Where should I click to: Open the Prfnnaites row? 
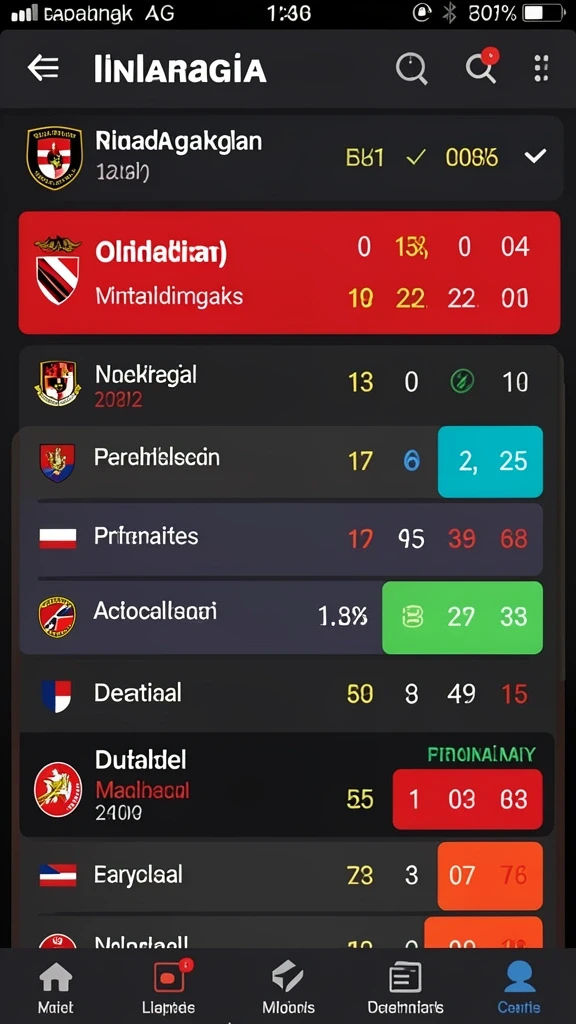(289, 539)
